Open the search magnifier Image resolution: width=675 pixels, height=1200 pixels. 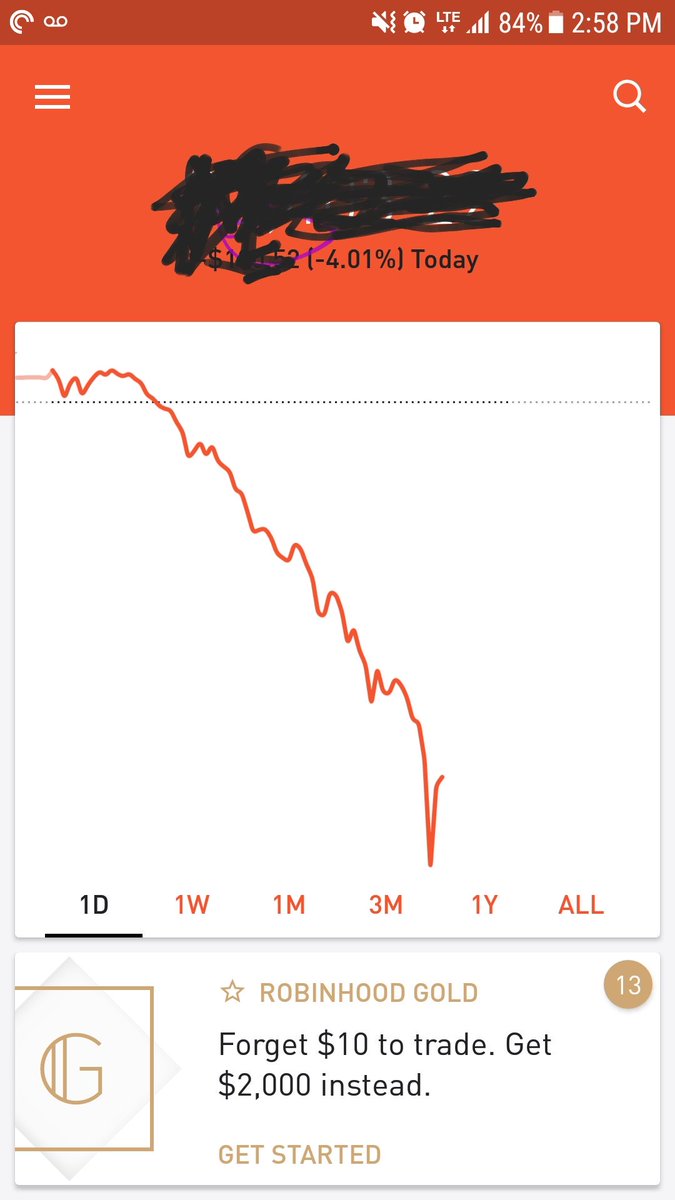[629, 97]
